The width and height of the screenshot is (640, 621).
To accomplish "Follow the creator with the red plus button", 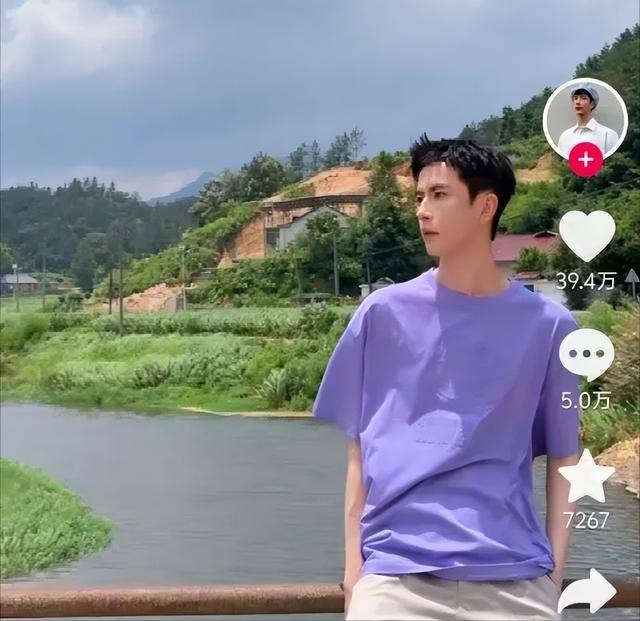I will [x=585, y=160].
